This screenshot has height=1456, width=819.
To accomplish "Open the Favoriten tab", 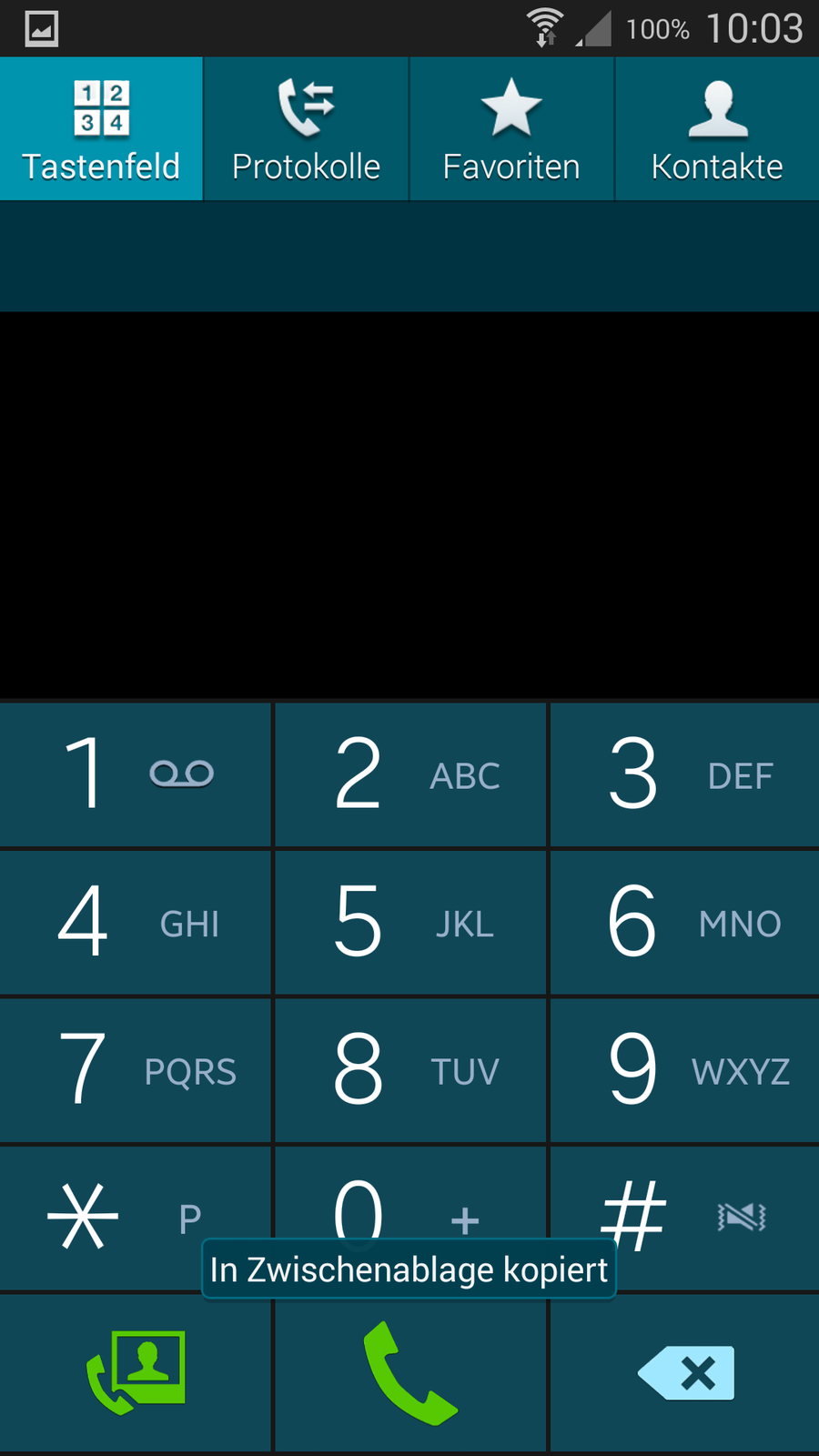I will point(511,129).
